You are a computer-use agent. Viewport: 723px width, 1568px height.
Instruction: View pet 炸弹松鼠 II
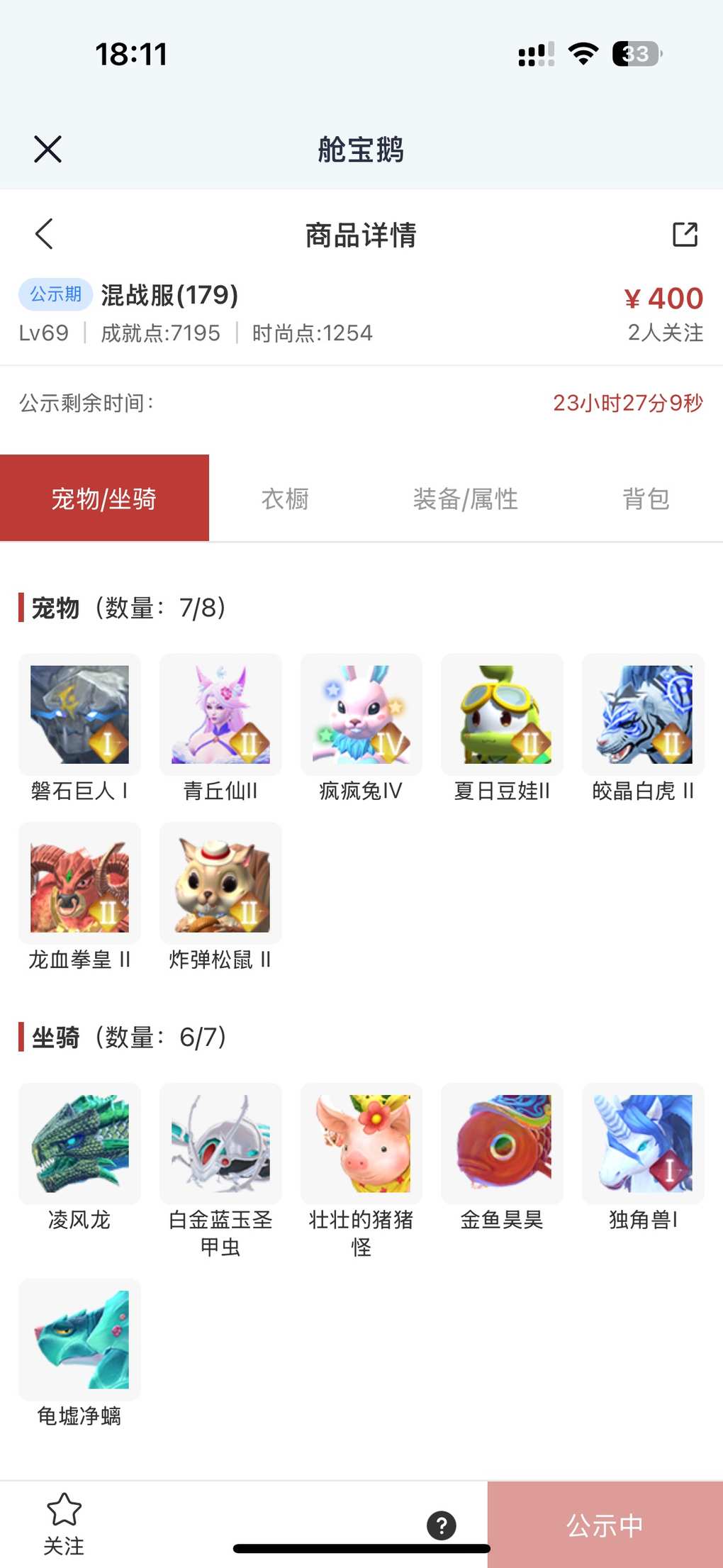pos(220,883)
